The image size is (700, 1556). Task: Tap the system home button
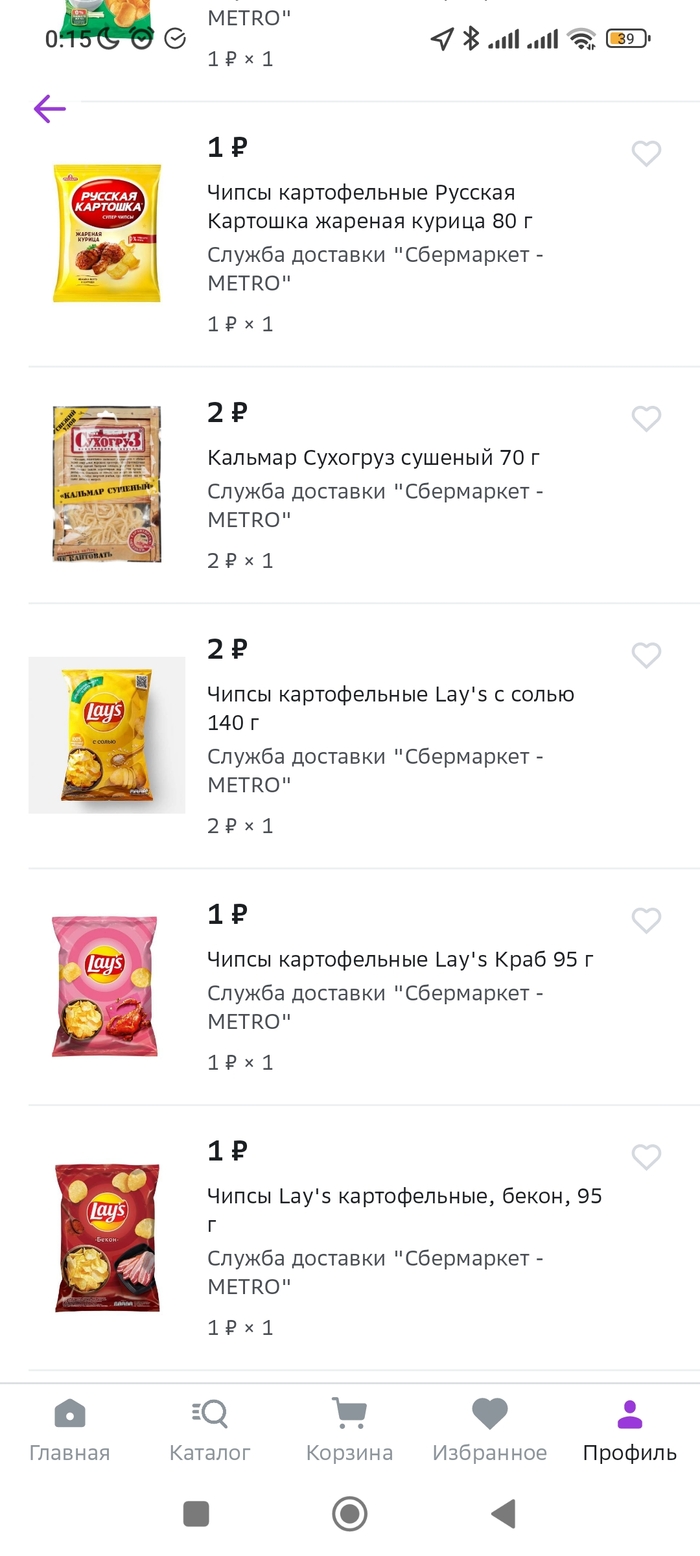click(x=349, y=1514)
